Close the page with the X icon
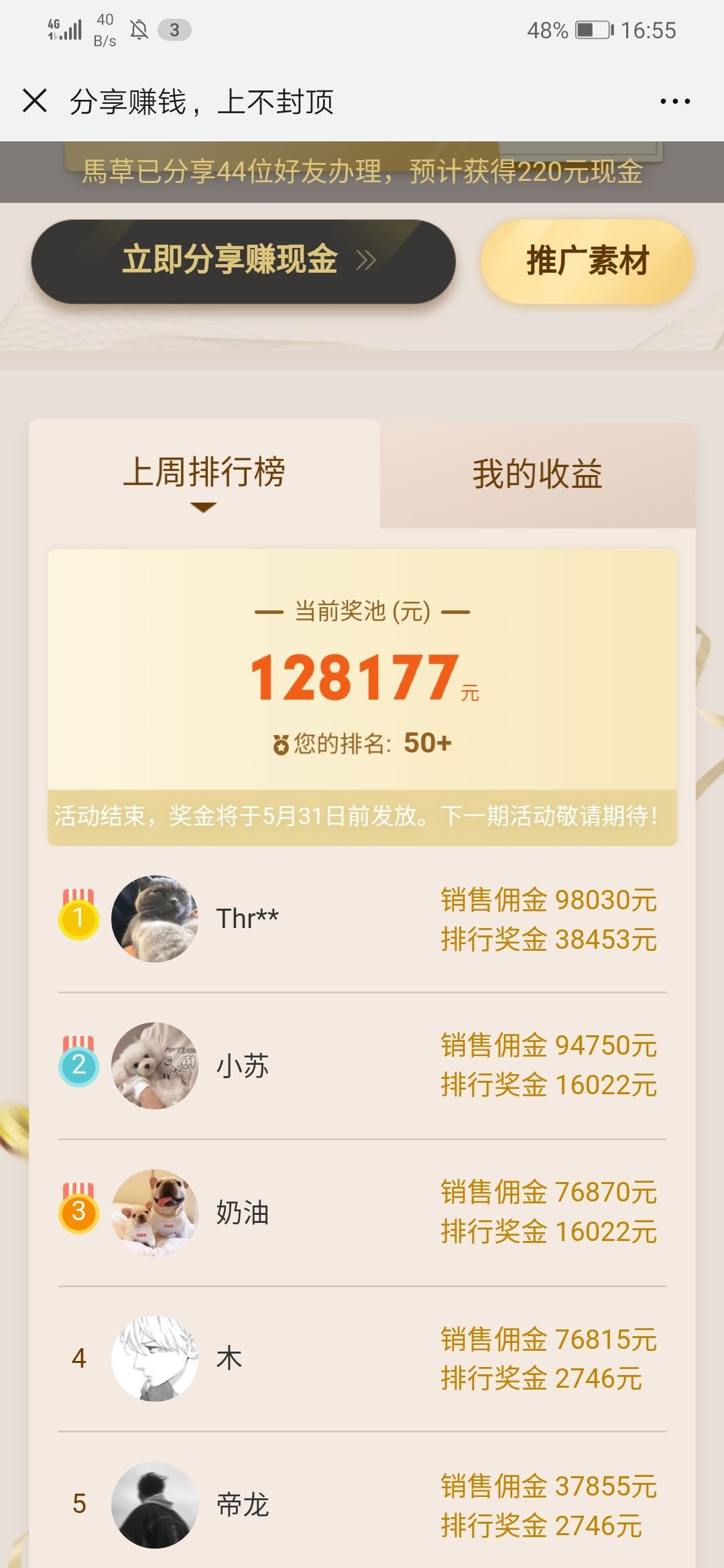Image resolution: width=724 pixels, height=1568 pixels. coord(35,101)
